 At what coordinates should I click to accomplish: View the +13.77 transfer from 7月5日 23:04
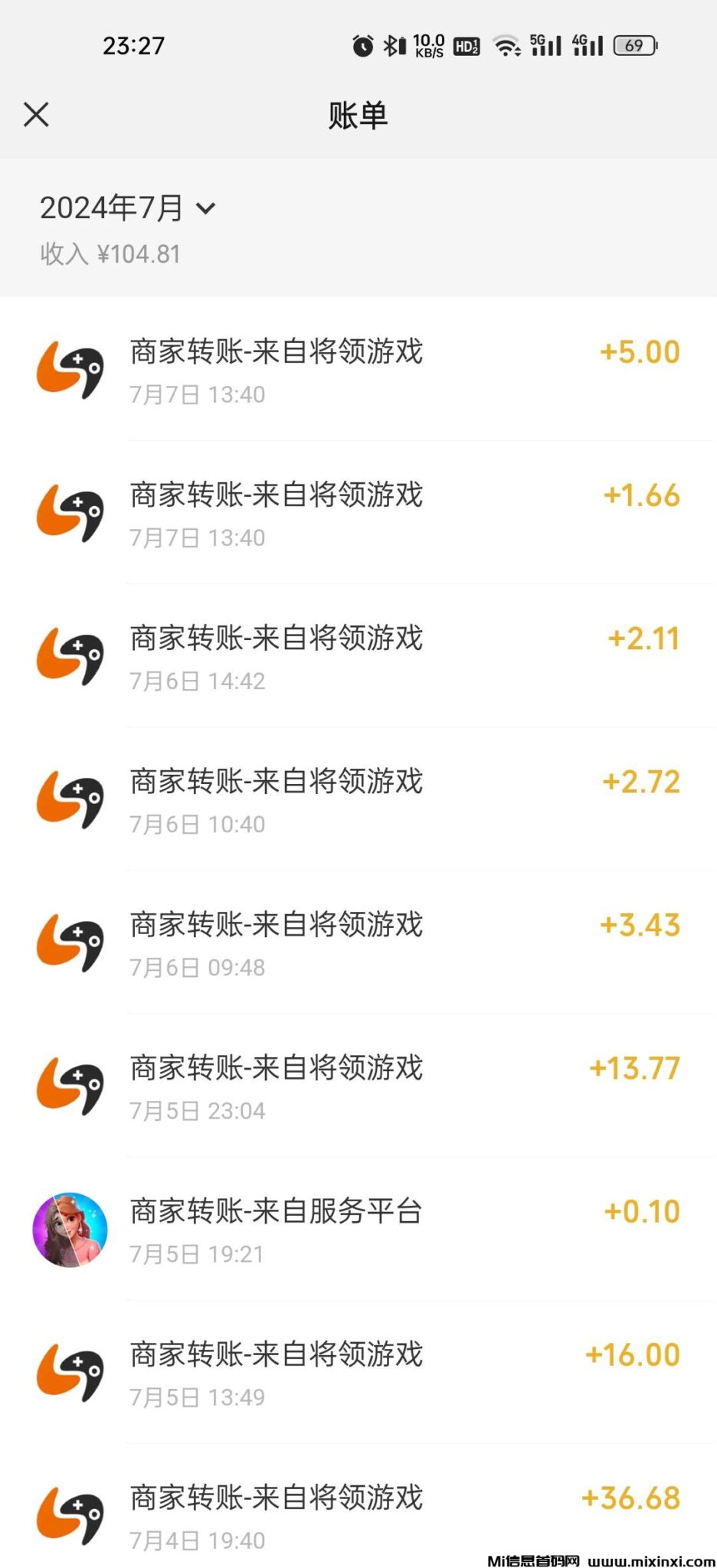coord(358,1086)
